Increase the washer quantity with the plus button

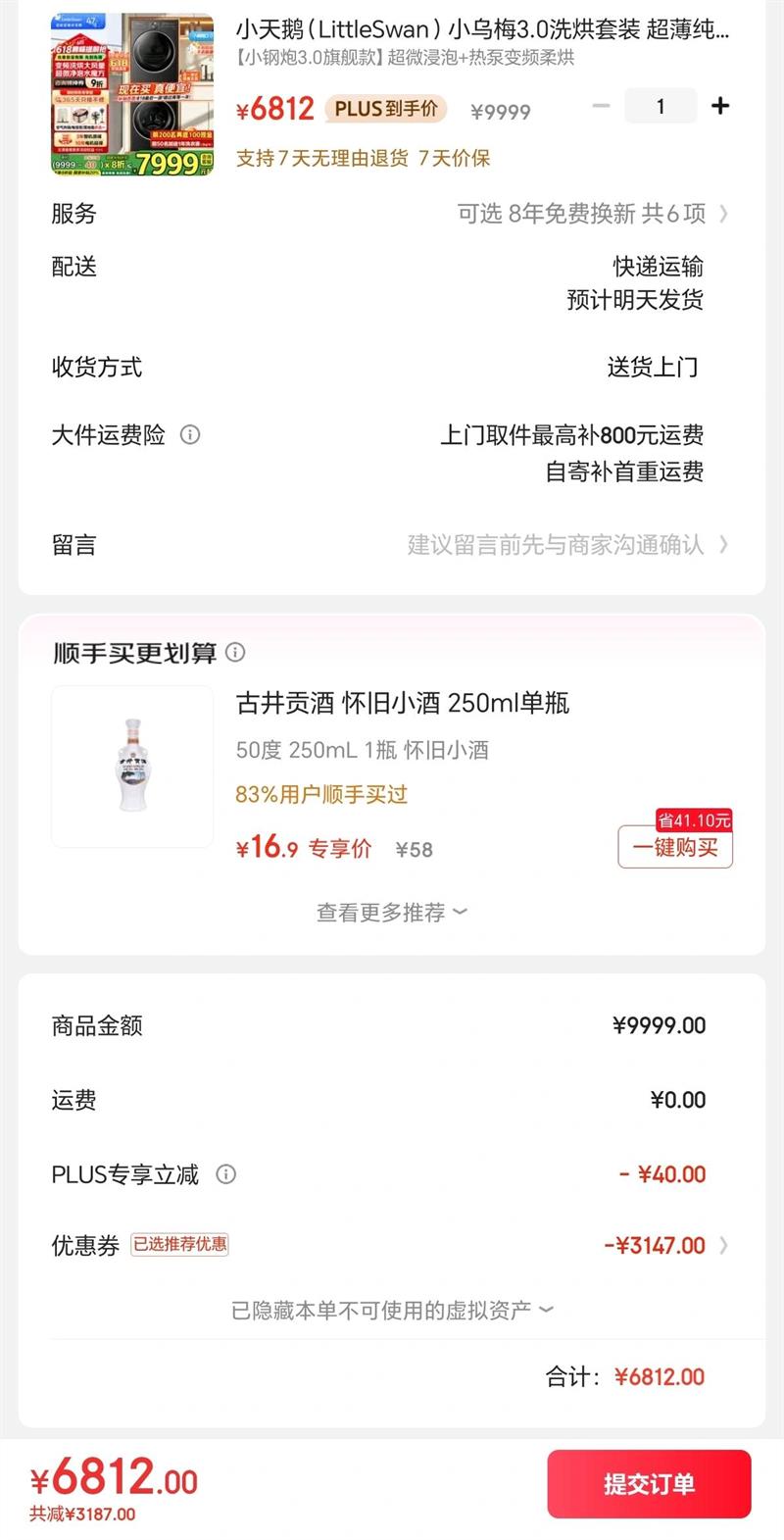pos(720,106)
